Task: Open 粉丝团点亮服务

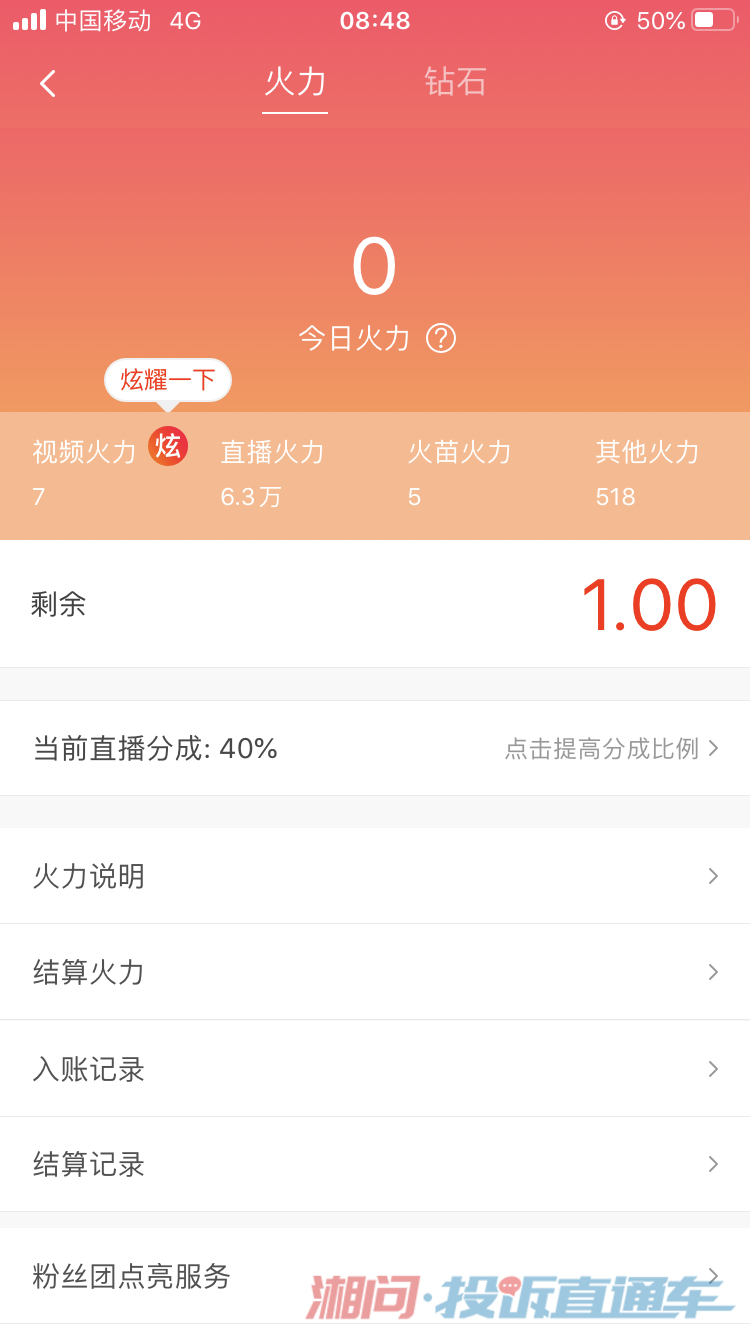Action: pyautogui.click(x=375, y=1276)
